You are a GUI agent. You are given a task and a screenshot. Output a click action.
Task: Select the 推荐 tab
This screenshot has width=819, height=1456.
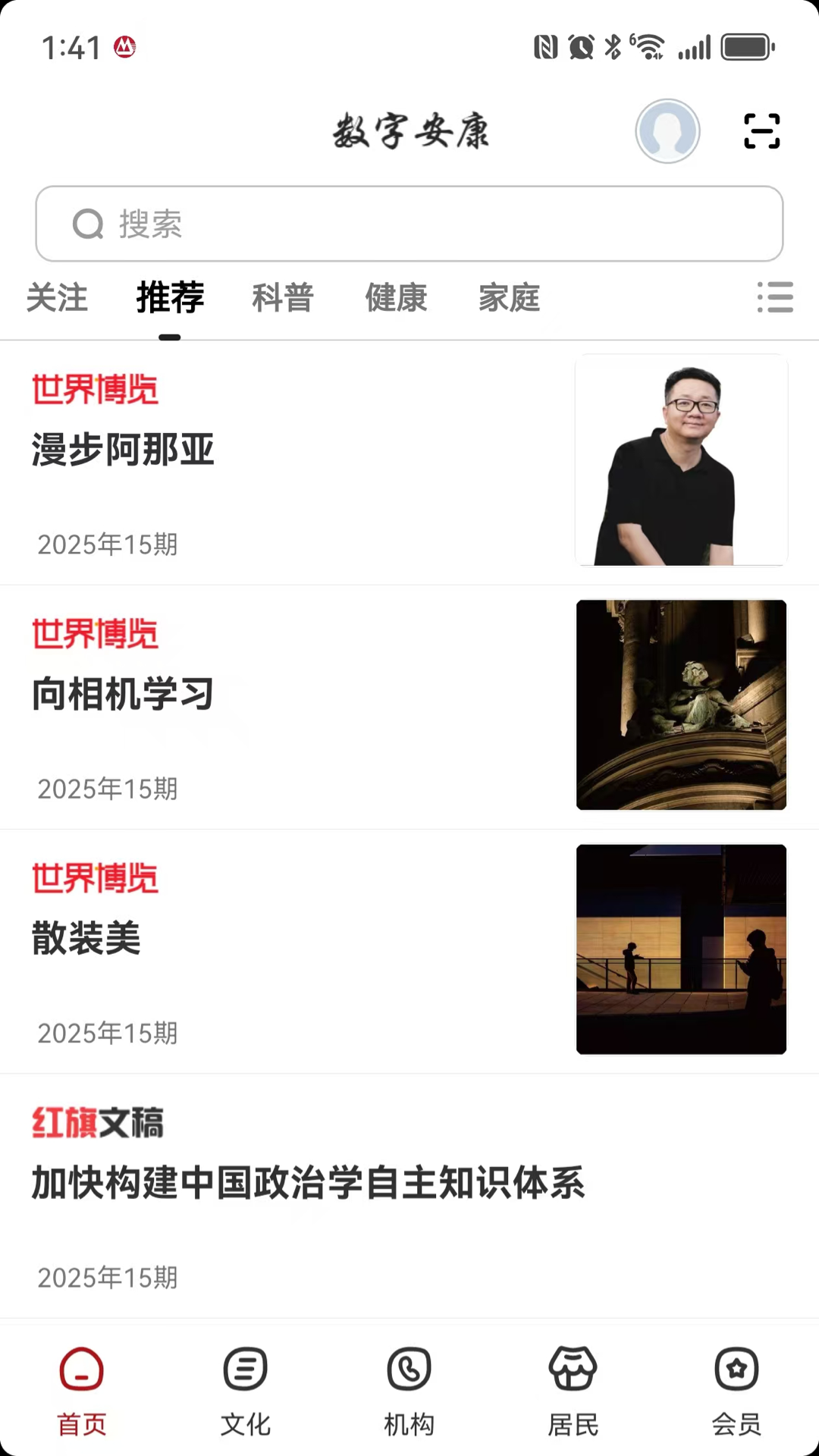(x=170, y=297)
